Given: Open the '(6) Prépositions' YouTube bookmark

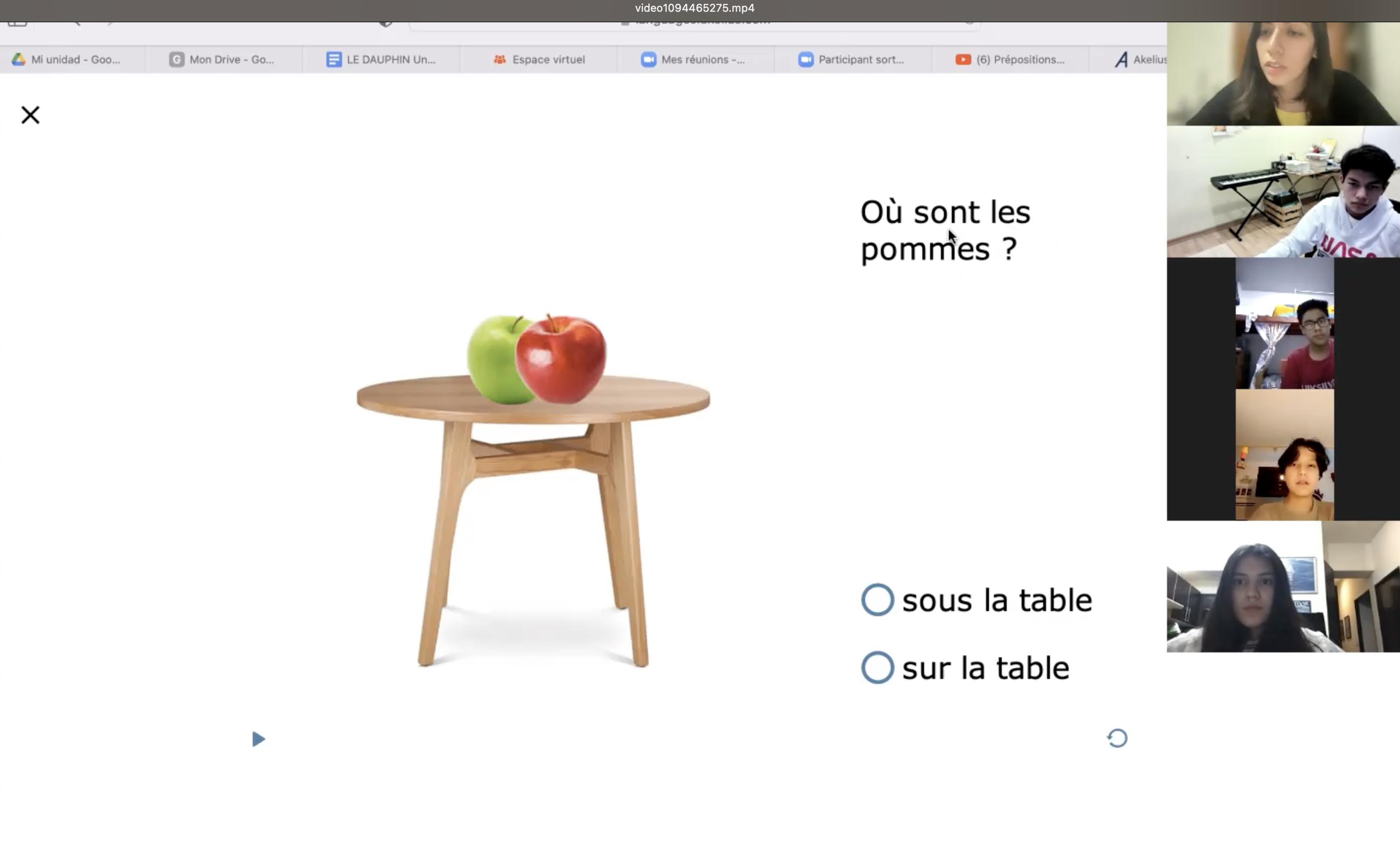Looking at the screenshot, I should 1010,59.
